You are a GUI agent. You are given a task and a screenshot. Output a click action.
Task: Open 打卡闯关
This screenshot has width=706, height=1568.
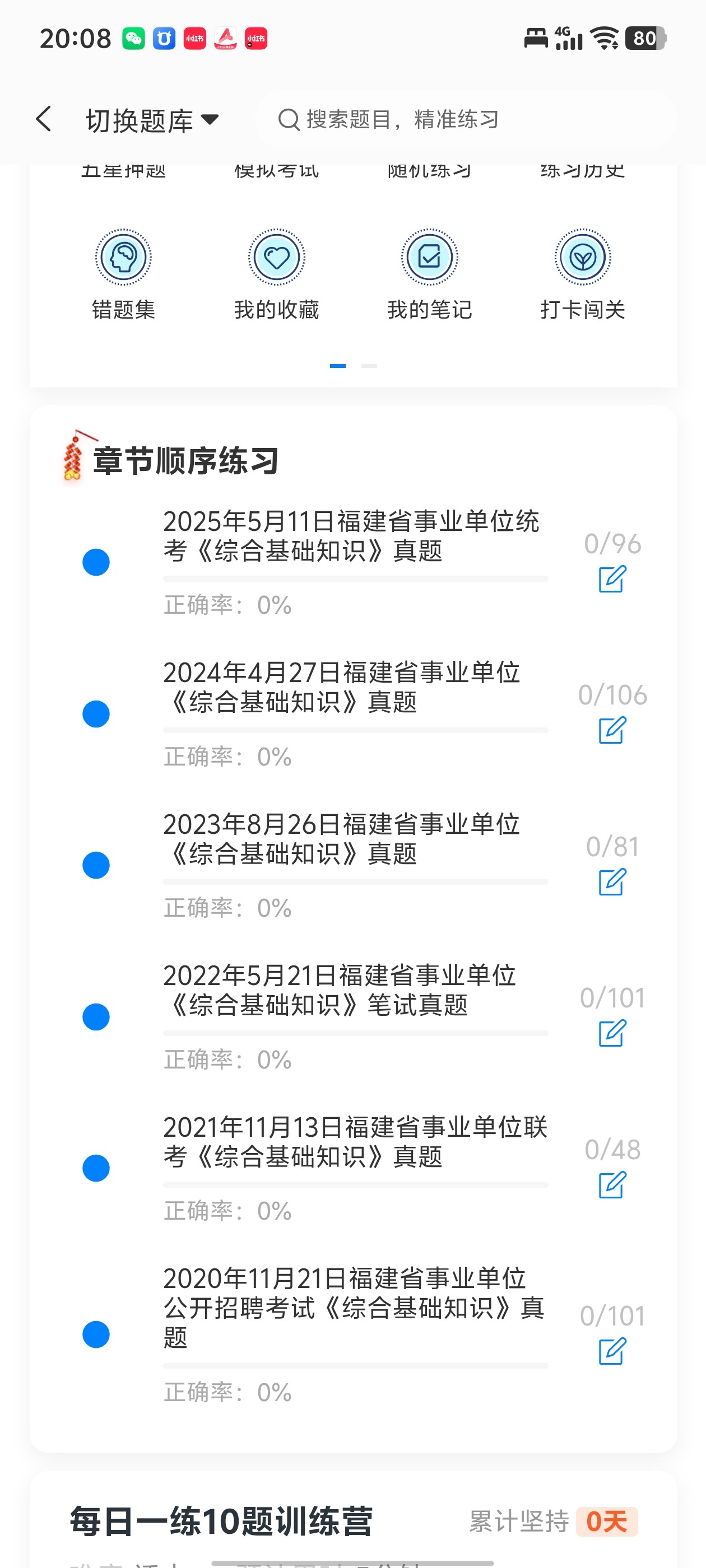[x=582, y=273]
